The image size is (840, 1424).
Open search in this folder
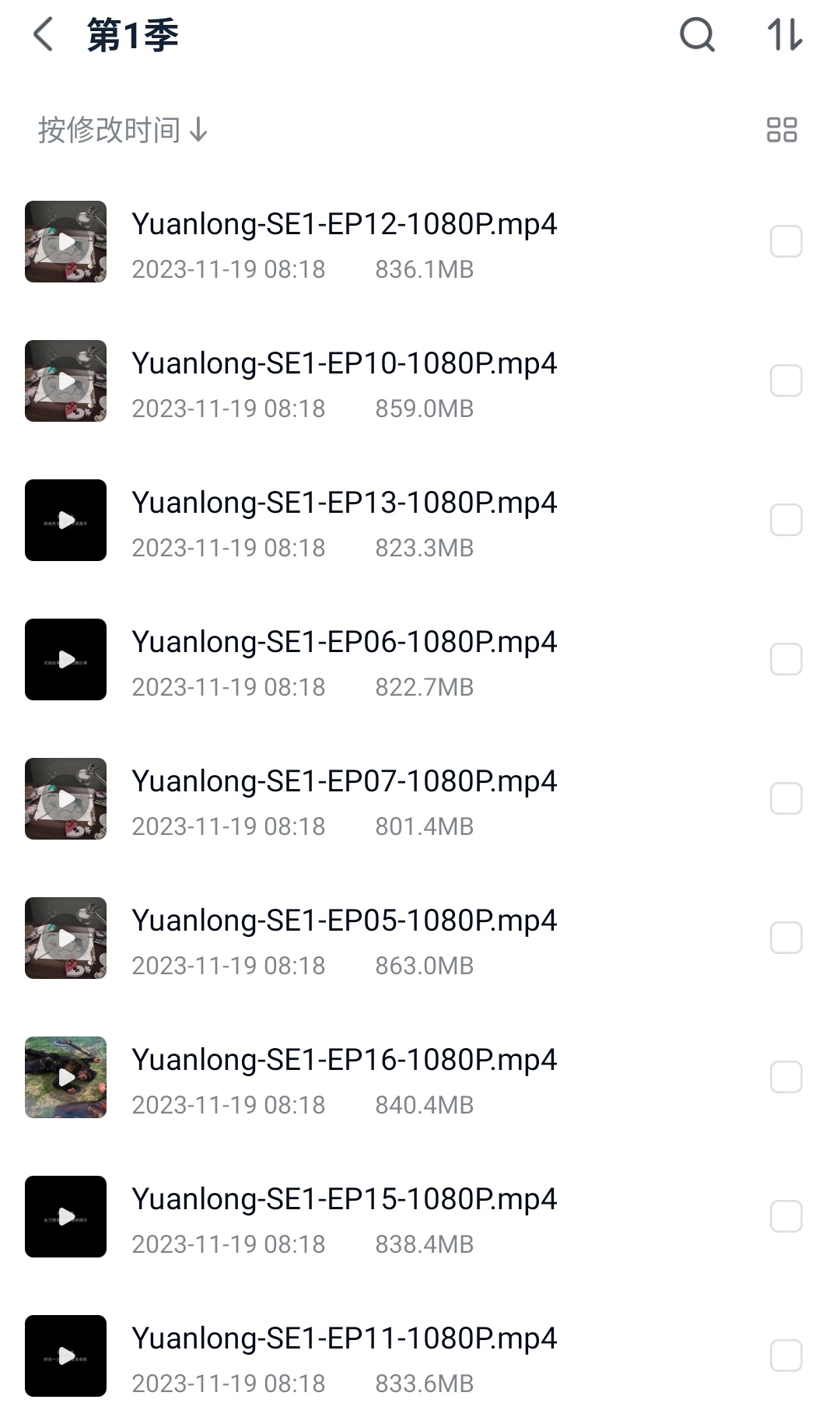(x=697, y=35)
